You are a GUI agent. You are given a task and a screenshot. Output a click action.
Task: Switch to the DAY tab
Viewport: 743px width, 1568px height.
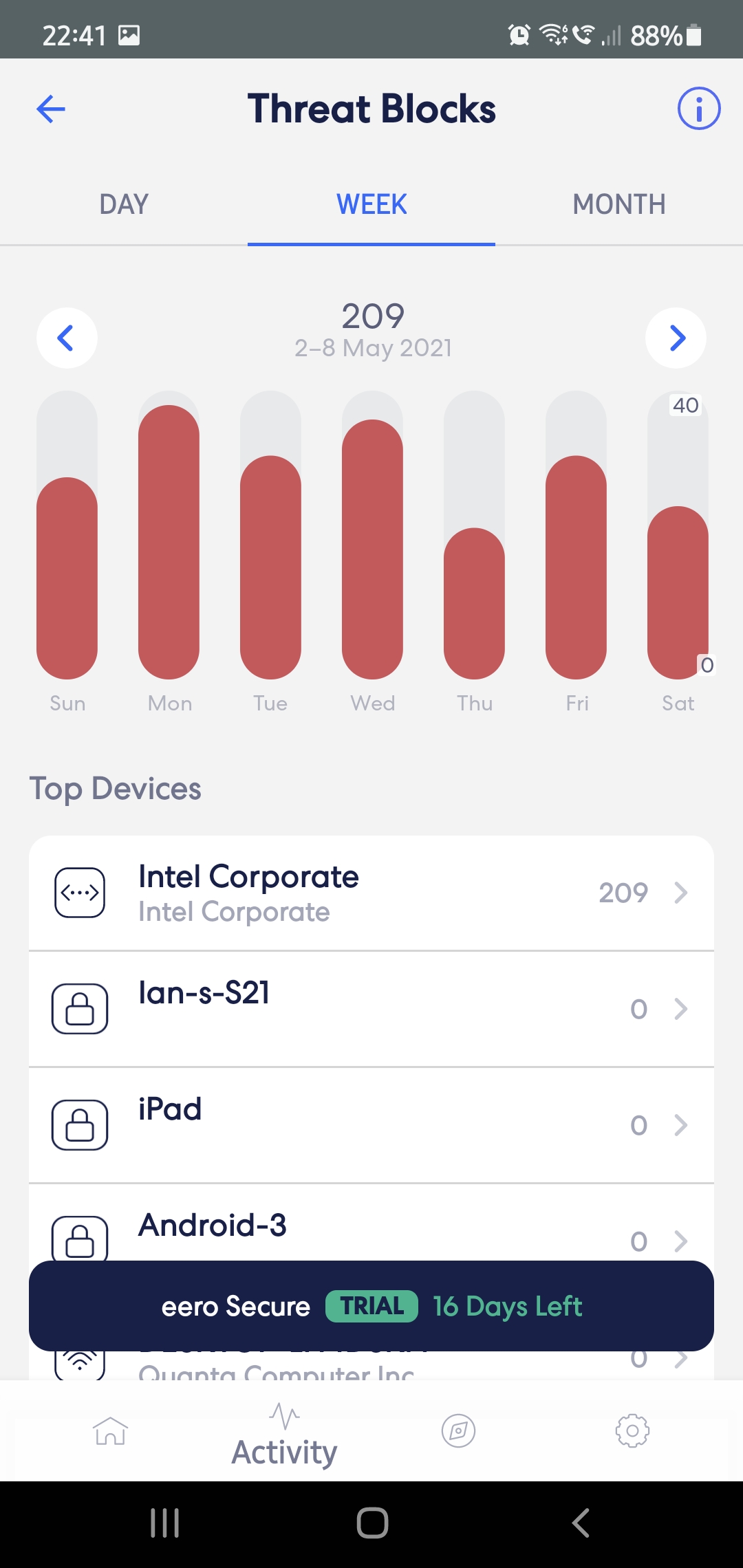pos(124,204)
